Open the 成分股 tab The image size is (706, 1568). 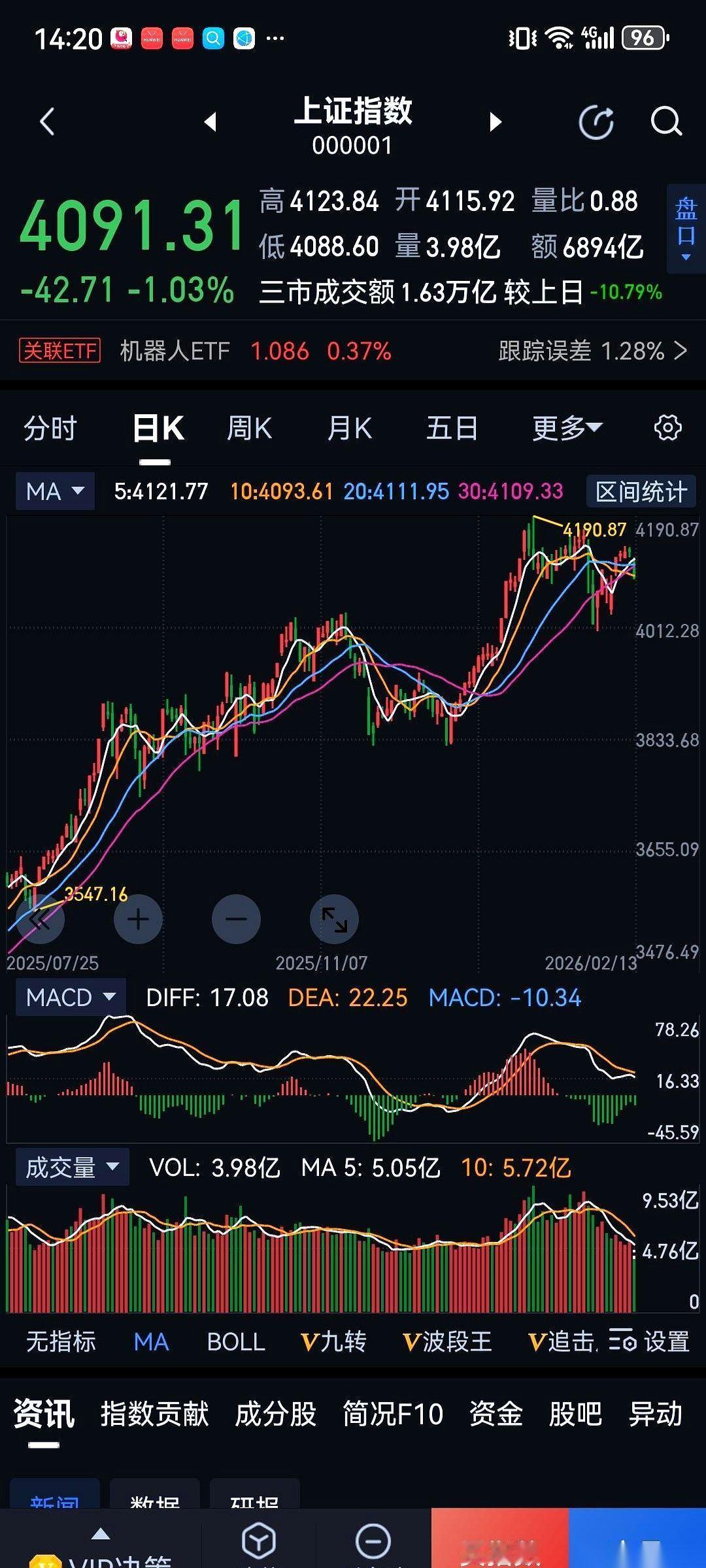[x=277, y=1413]
